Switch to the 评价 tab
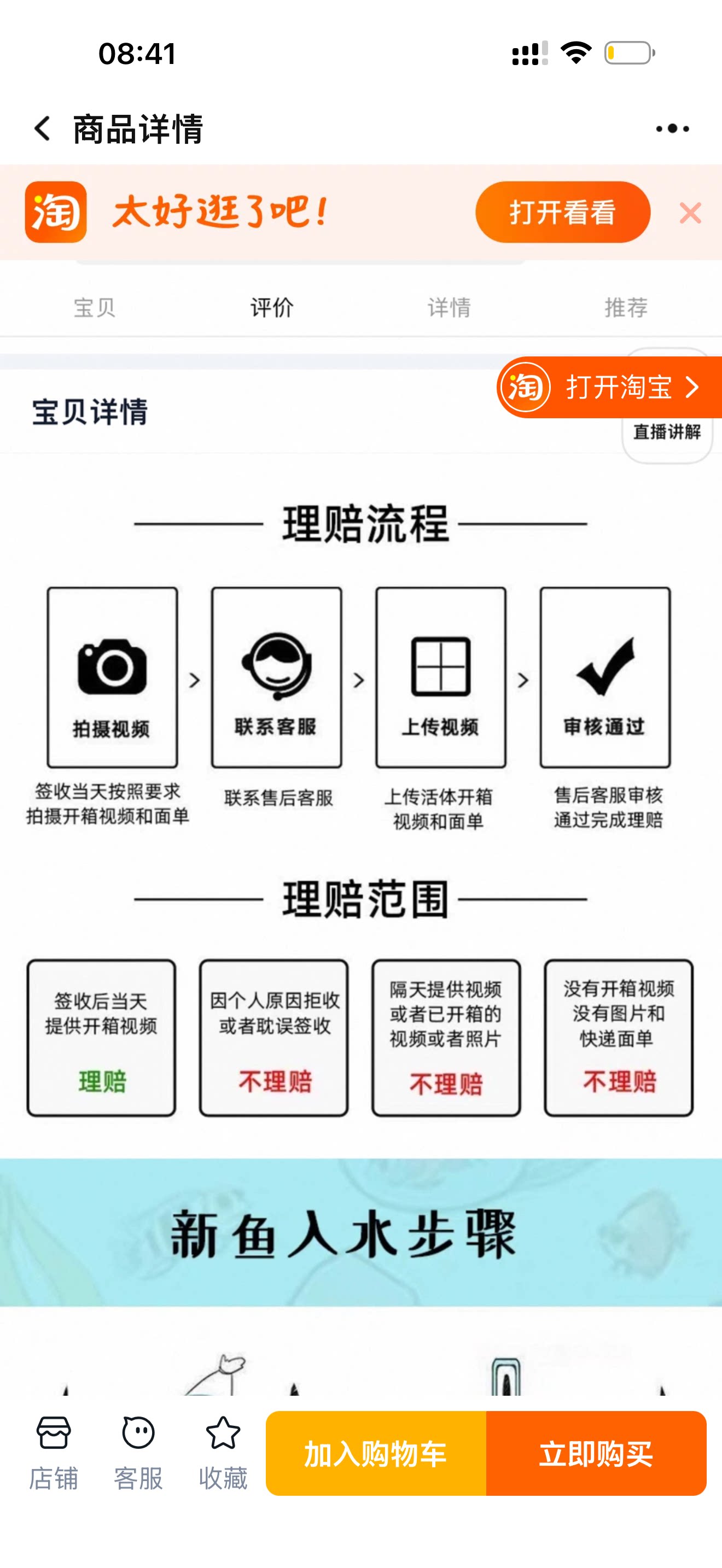722x1568 pixels. [x=271, y=307]
